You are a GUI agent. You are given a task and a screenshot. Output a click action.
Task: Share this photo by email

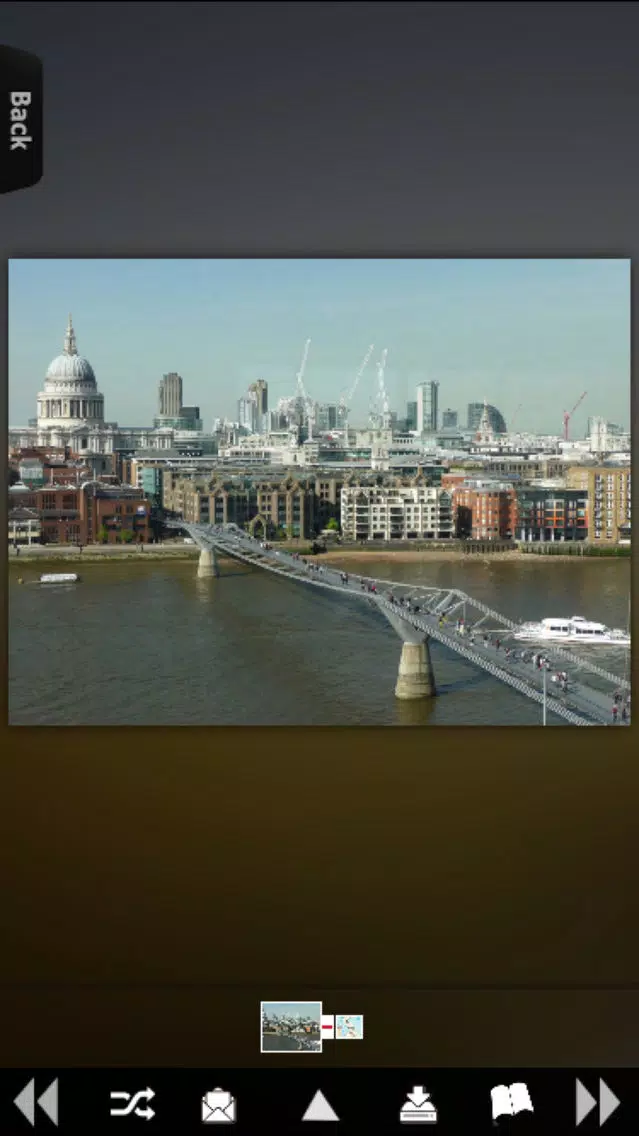tap(219, 1105)
